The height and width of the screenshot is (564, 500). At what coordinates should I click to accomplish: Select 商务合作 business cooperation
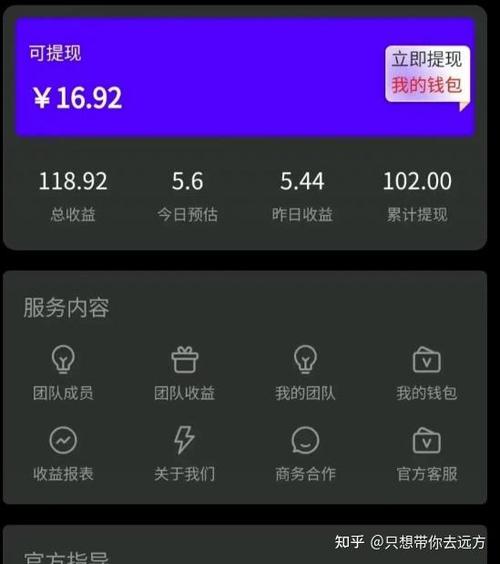[305, 454]
